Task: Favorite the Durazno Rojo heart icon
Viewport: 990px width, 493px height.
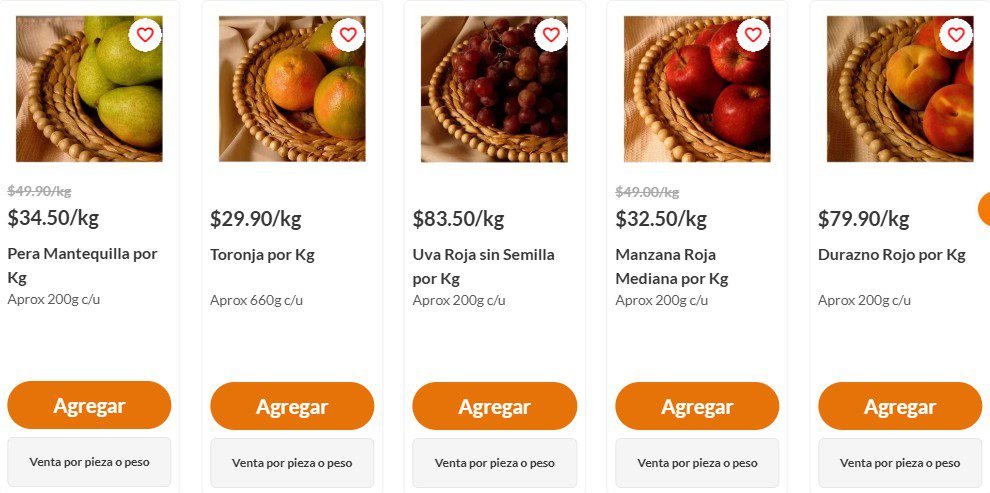Action: (x=956, y=35)
